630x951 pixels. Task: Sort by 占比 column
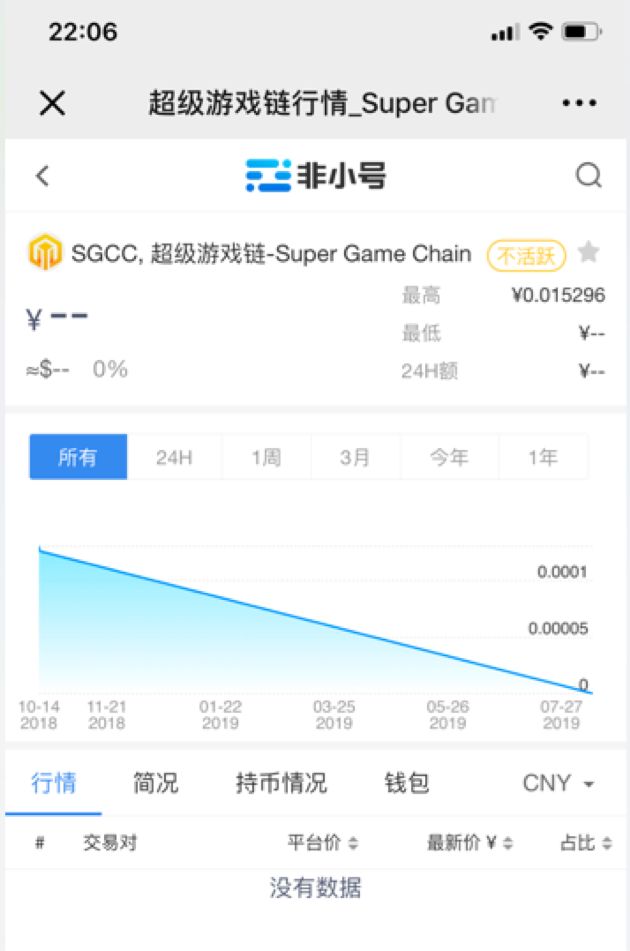click(x=586, y=843)
